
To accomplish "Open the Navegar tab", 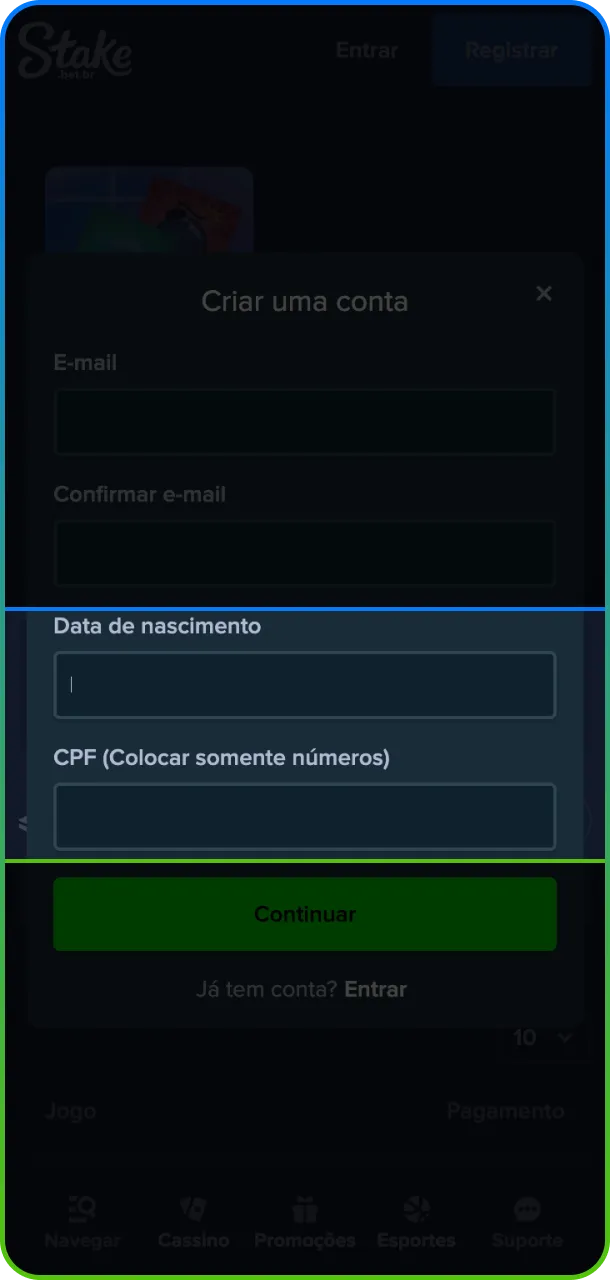I will [82, 1222].
